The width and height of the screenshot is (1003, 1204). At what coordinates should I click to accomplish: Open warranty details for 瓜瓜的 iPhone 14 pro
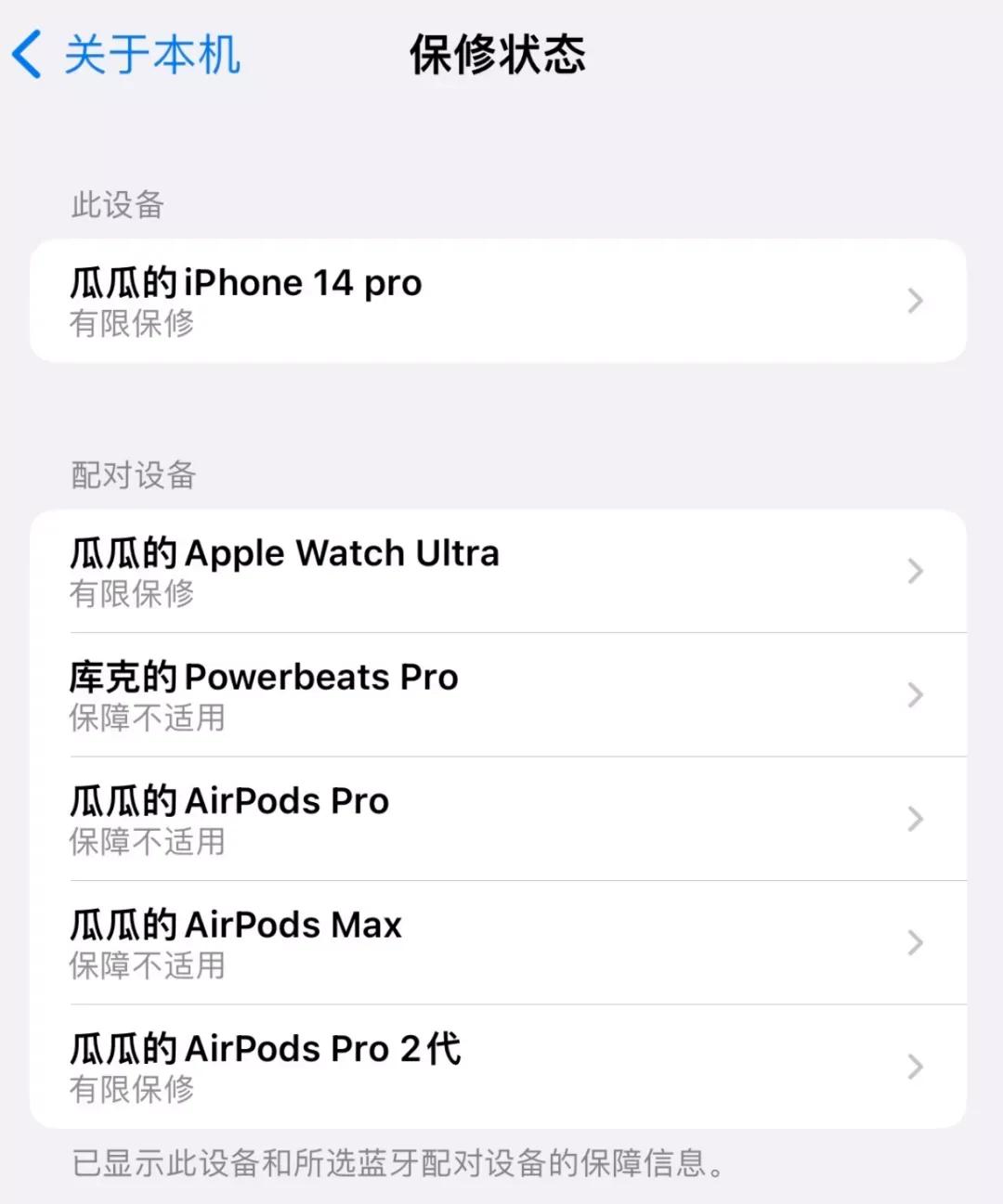coord(371,299)
